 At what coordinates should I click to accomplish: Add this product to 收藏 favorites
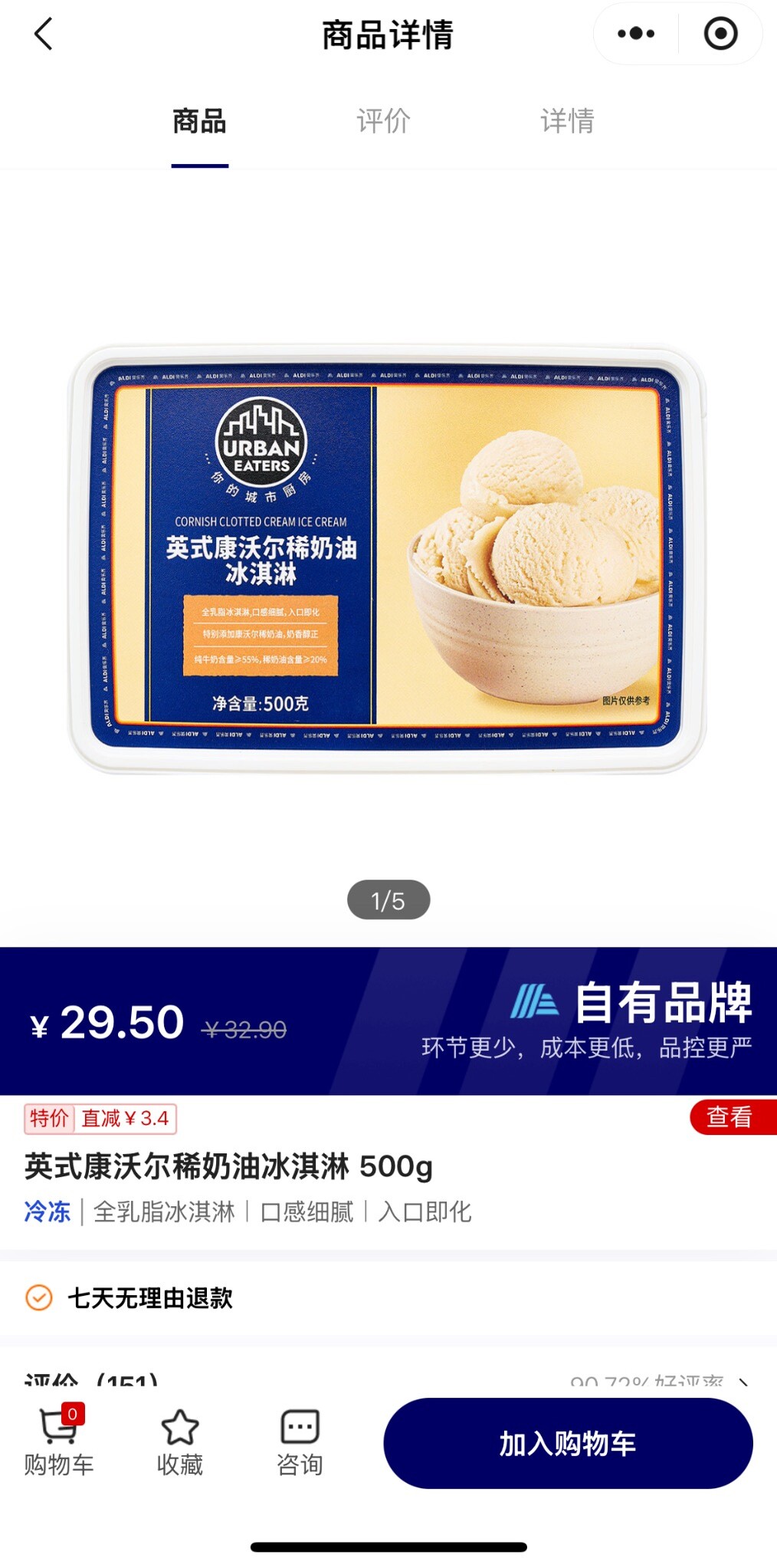pos(180,1442)
